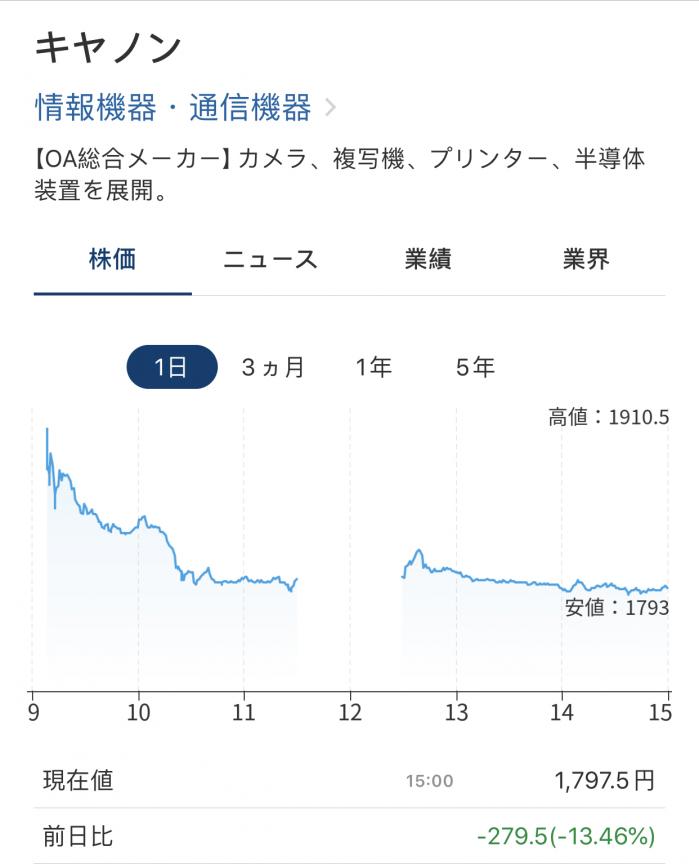Change chart range to 5年

(x=475, y=367)
